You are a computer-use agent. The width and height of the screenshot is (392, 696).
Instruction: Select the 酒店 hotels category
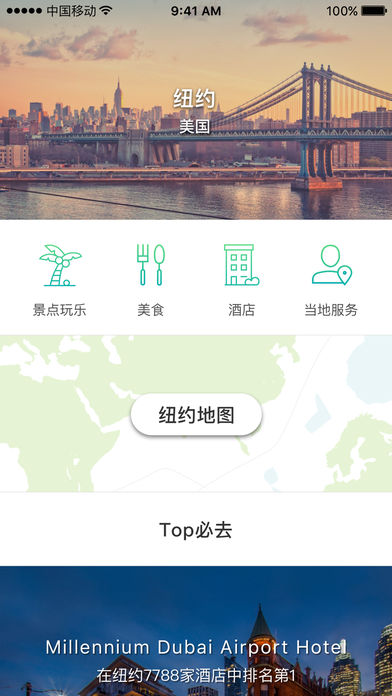click(242, 280)
